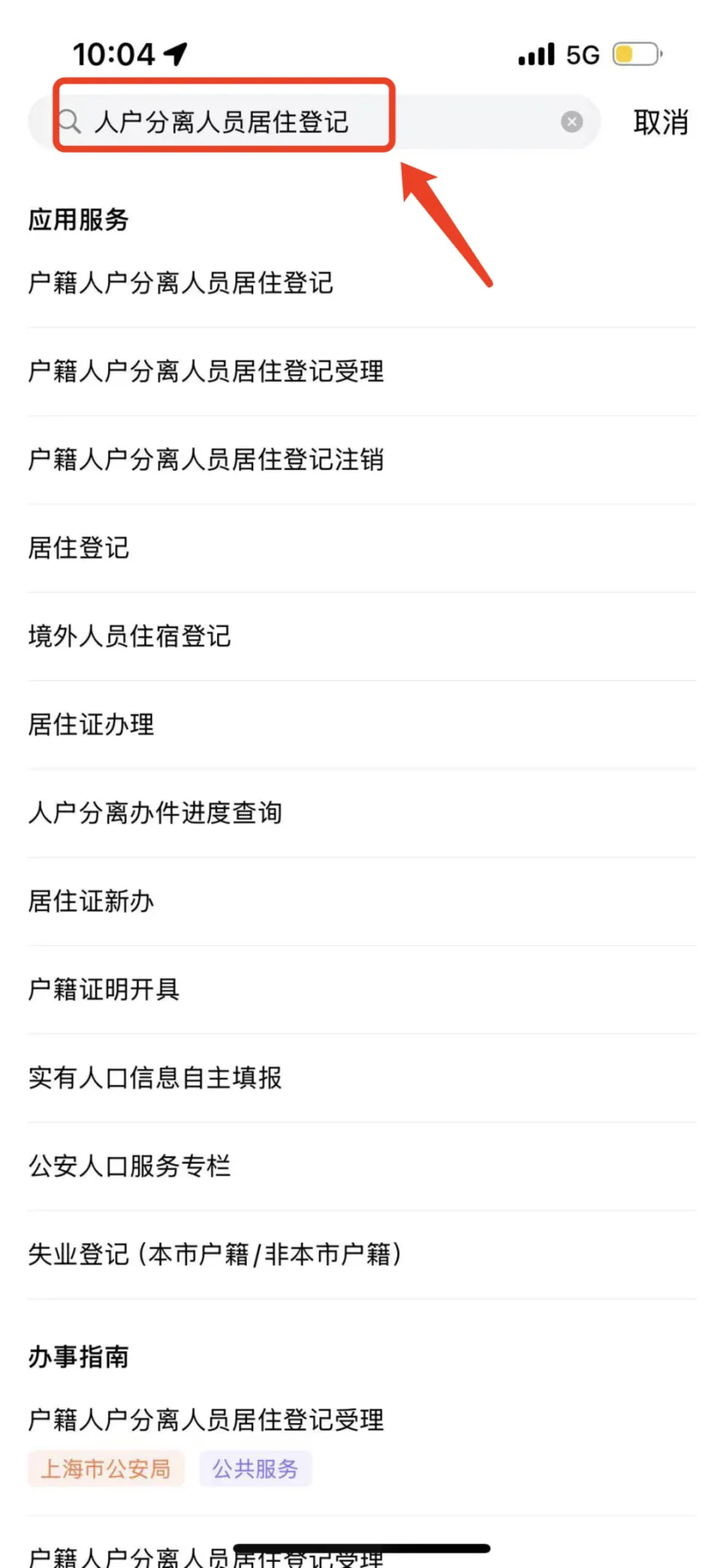The image size is (723, 1568).
Task: Open 失业登记 (本市户籍/非本市户籍)
Action: (215, 1255)
